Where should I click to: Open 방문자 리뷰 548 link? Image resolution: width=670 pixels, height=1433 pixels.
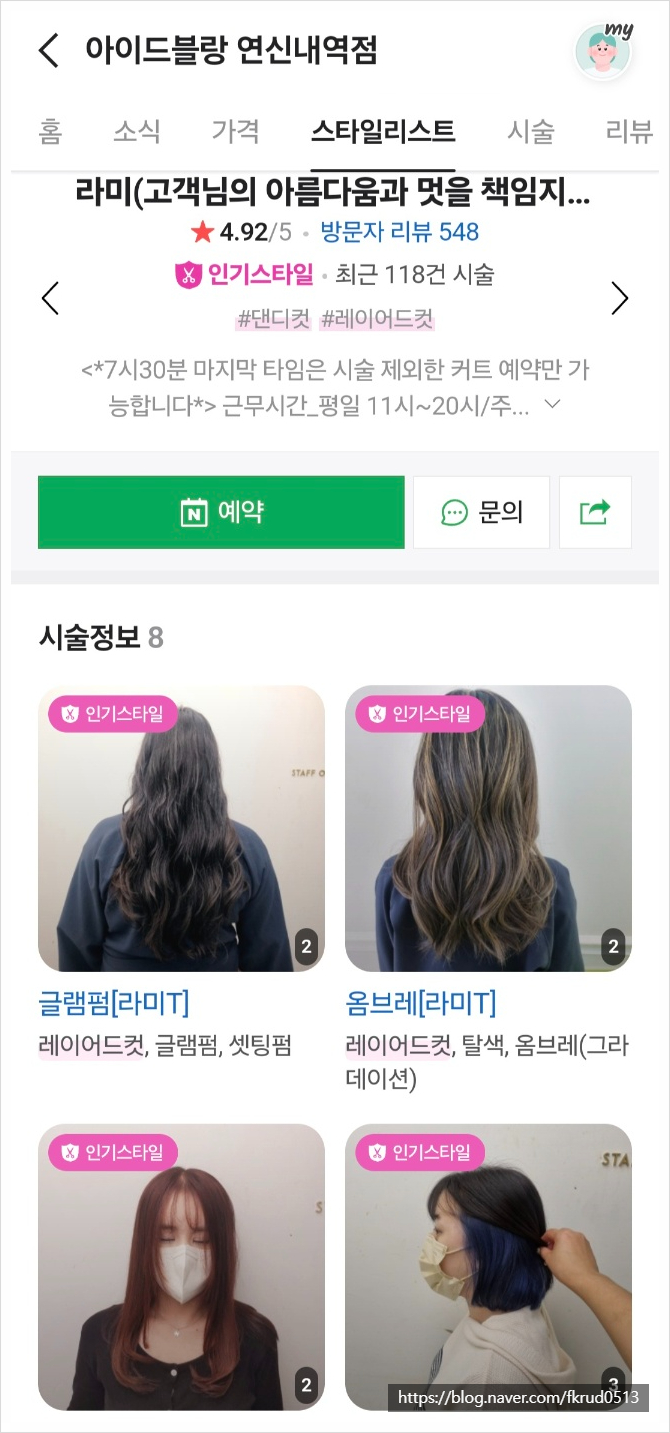[x=400, y=232]
